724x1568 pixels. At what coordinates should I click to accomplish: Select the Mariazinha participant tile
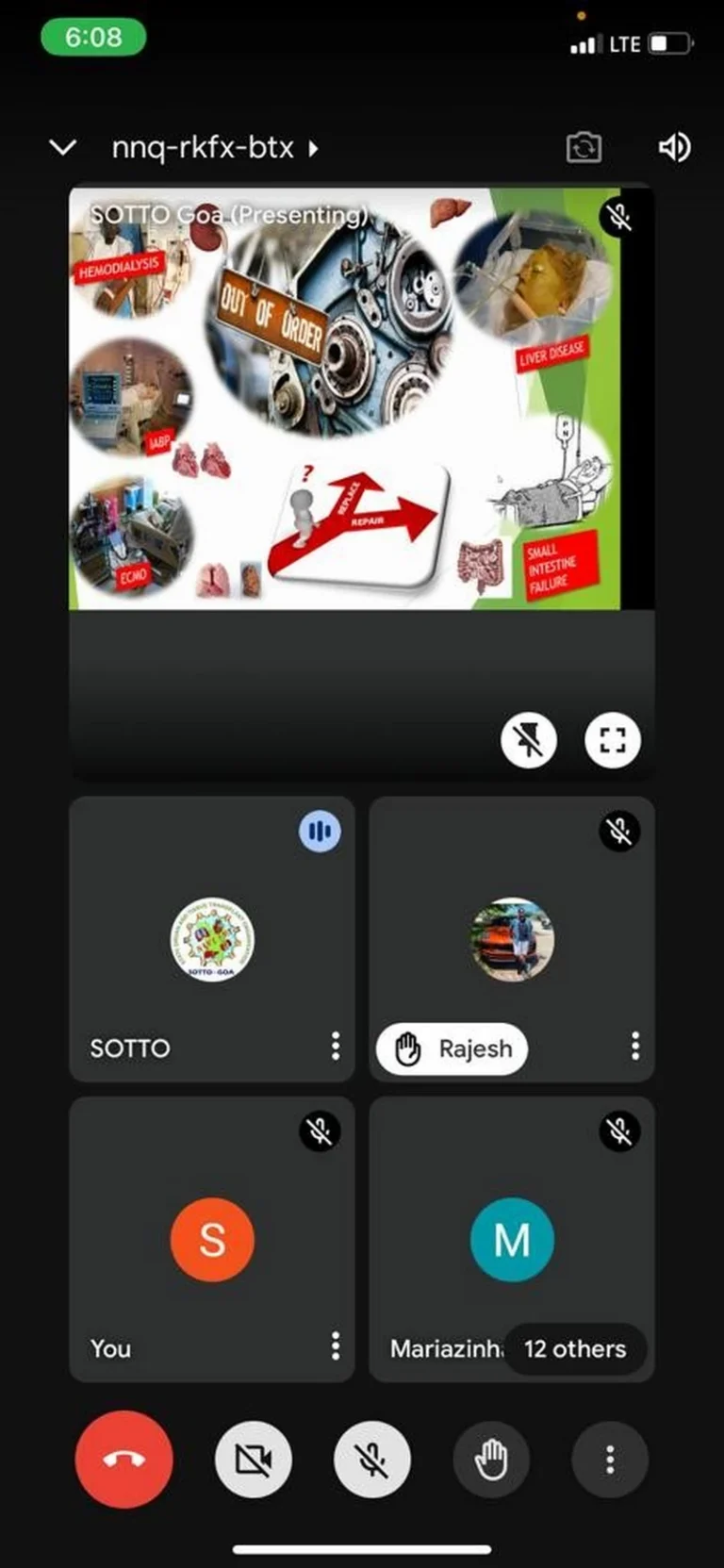tap(512, 1239)
